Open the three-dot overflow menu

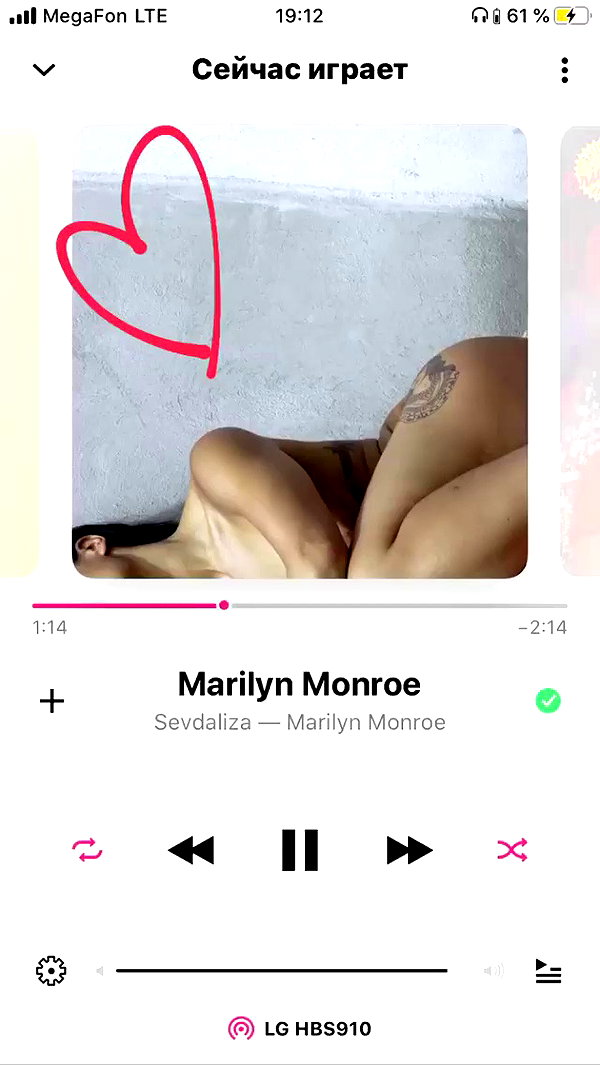564,70
